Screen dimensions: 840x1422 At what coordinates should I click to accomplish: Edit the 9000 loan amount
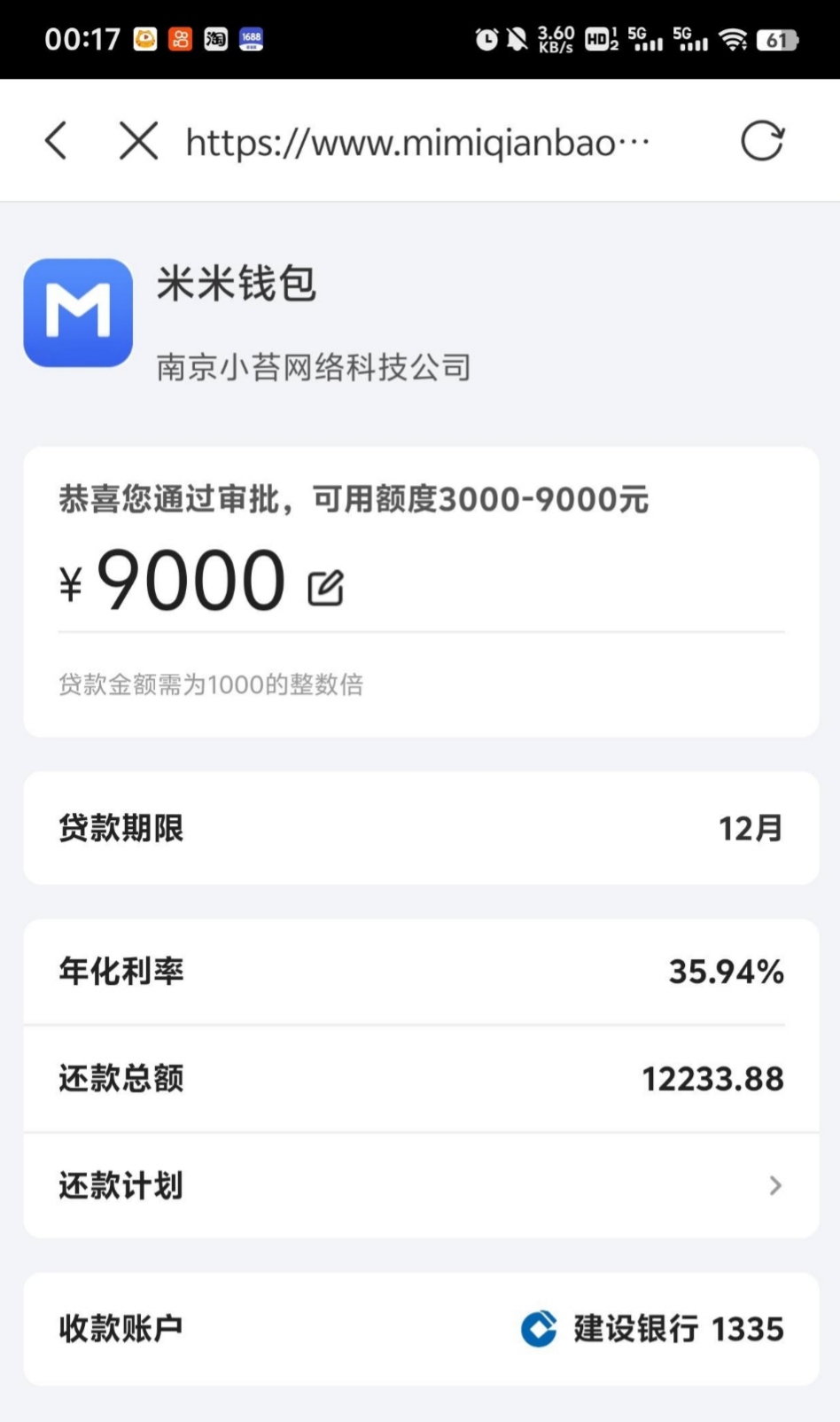[325, 588]
